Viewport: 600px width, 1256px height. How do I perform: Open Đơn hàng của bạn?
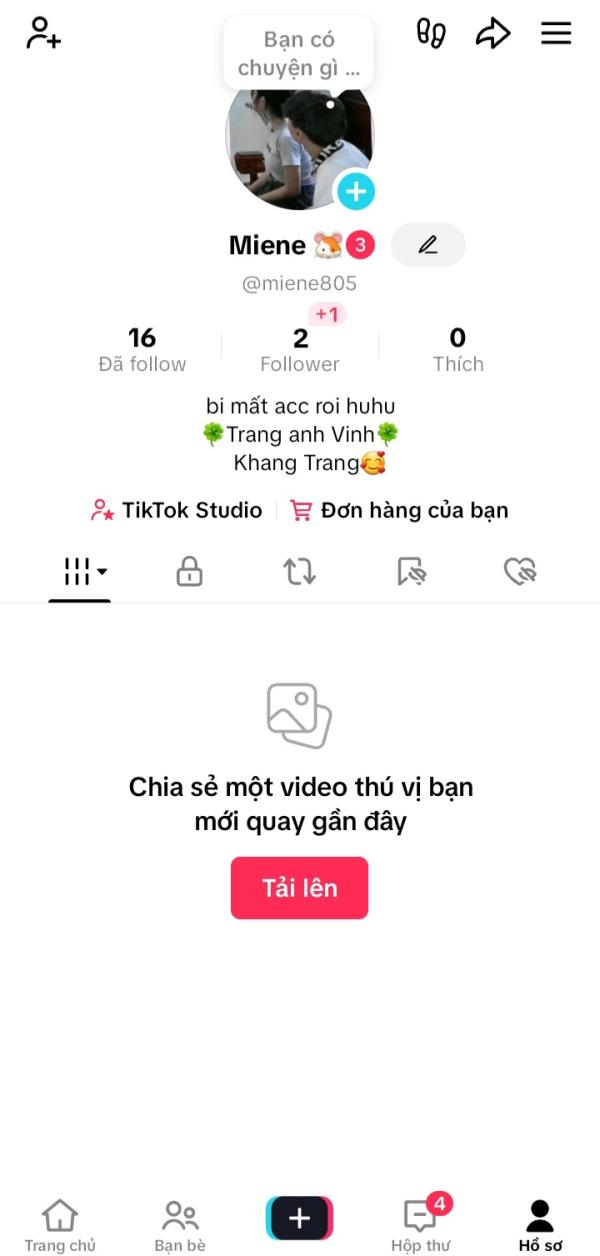pyautogui.click(x=400, y=511)
